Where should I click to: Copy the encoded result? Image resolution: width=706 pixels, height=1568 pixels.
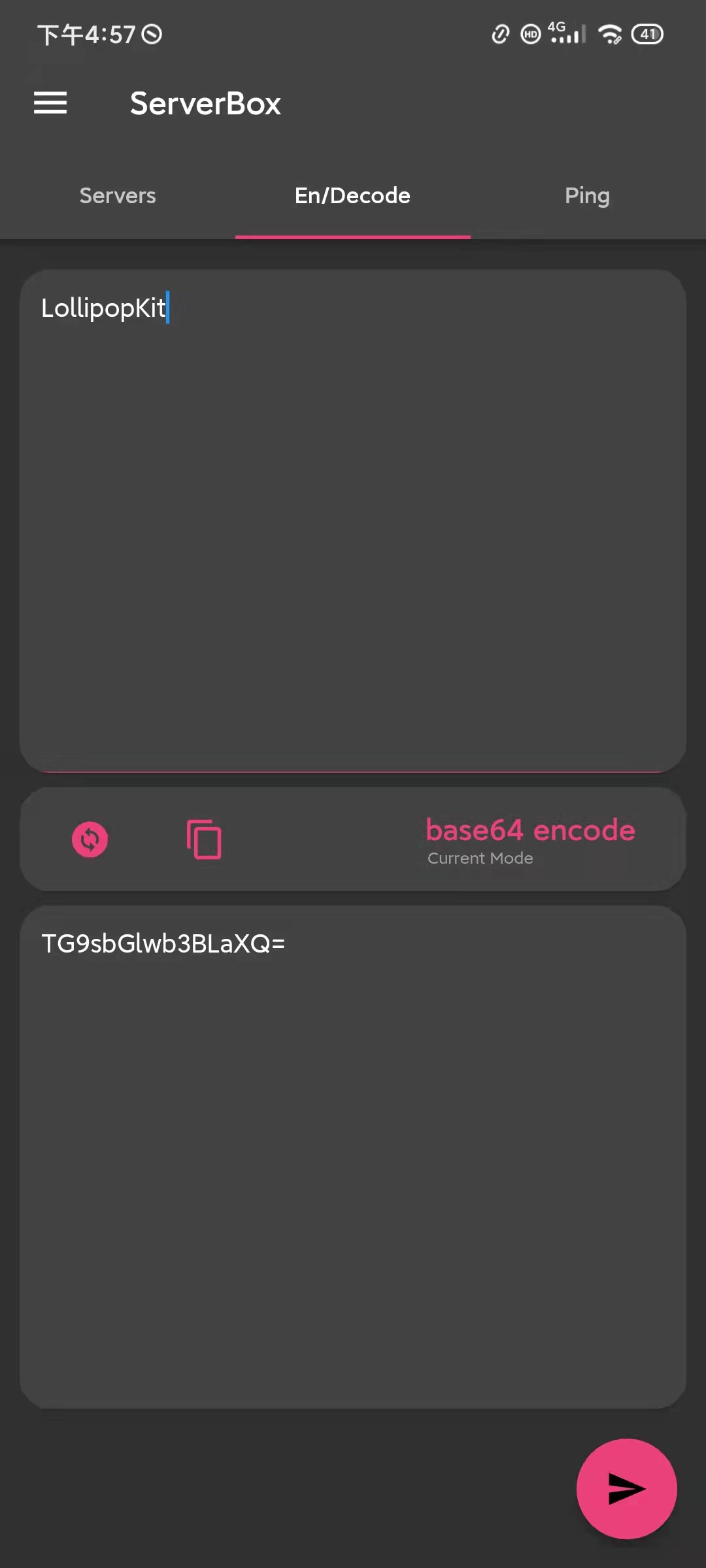[204, 840]
